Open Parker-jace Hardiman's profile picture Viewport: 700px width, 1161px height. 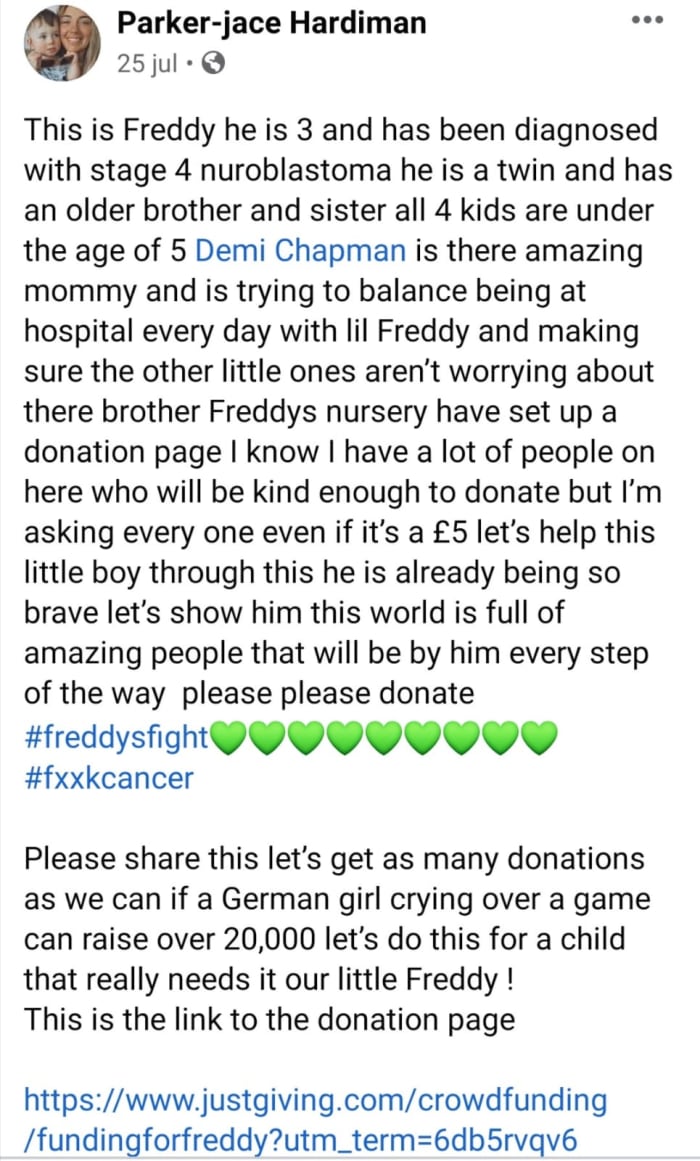(x=63, y=43)
